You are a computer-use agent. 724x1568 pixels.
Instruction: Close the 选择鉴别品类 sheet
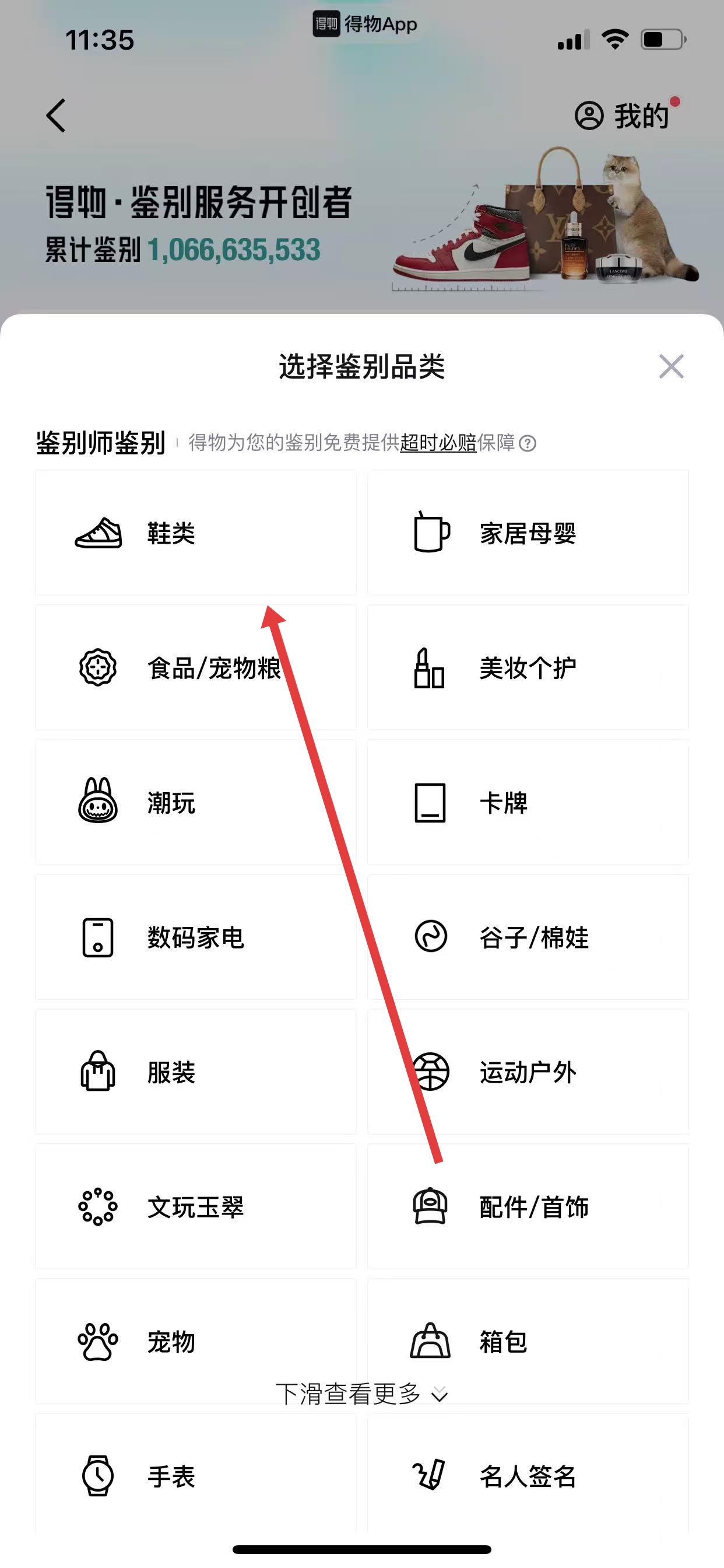(x=670, y=366)
